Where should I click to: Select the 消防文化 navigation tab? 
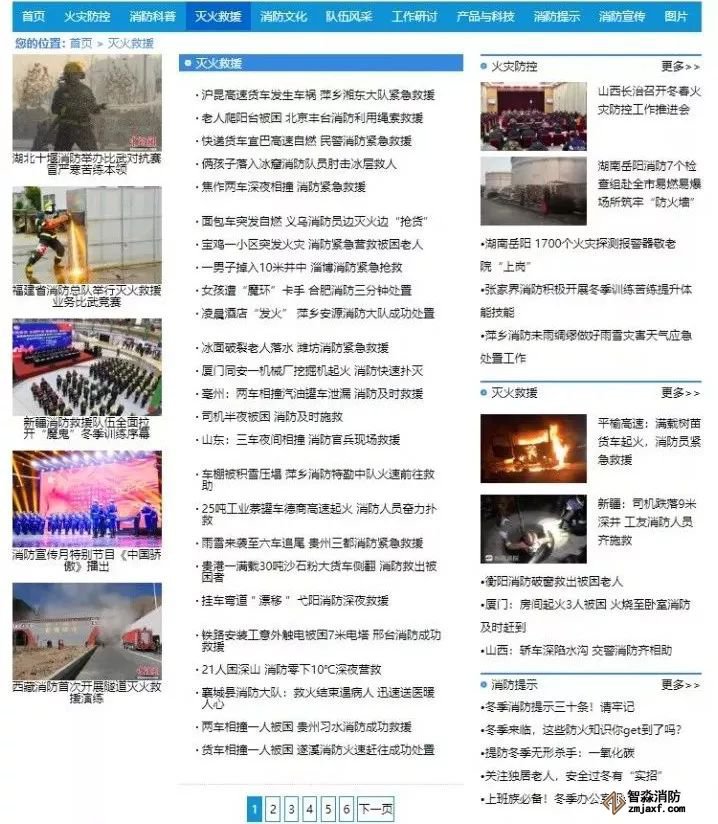283,17
